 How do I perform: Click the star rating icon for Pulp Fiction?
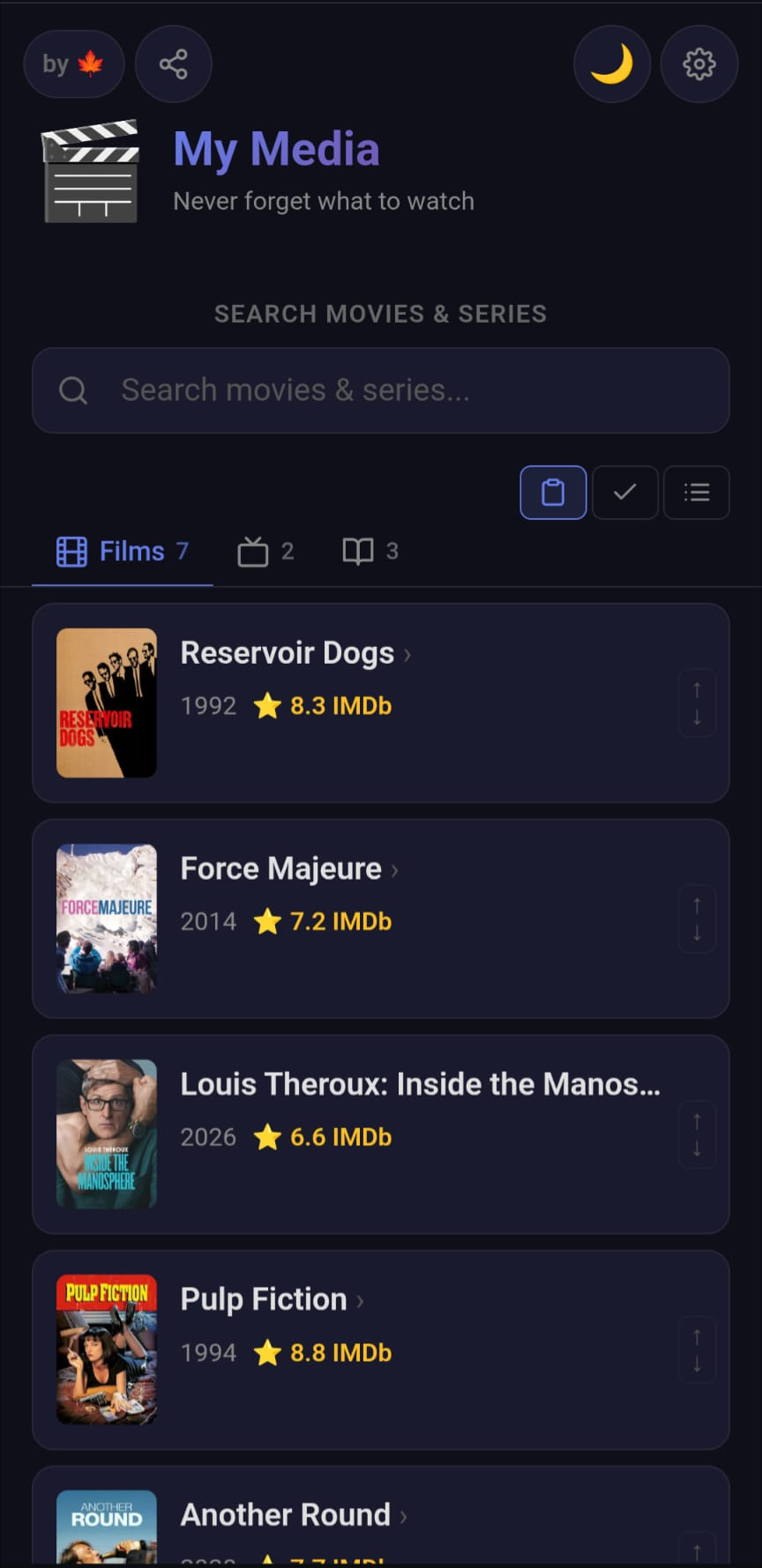pyautogui.click(x=266, y=1352)
